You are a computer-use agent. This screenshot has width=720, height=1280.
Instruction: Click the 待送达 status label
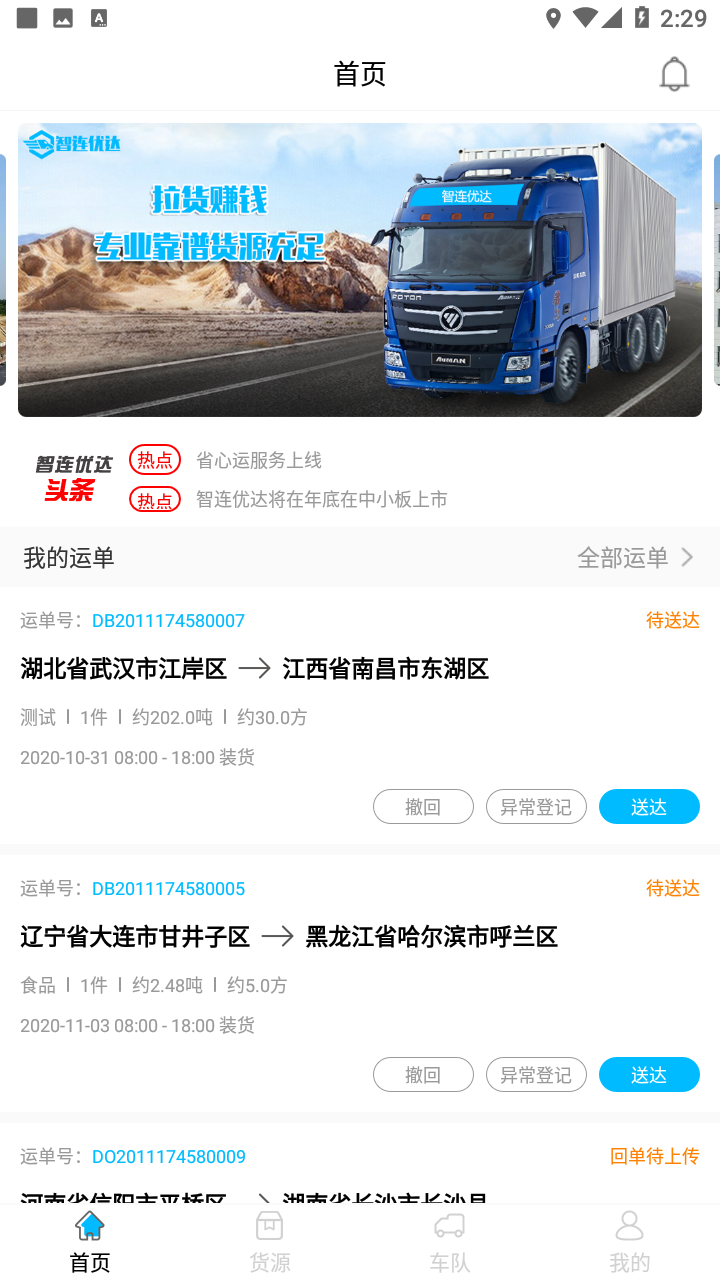pos(671,620)
